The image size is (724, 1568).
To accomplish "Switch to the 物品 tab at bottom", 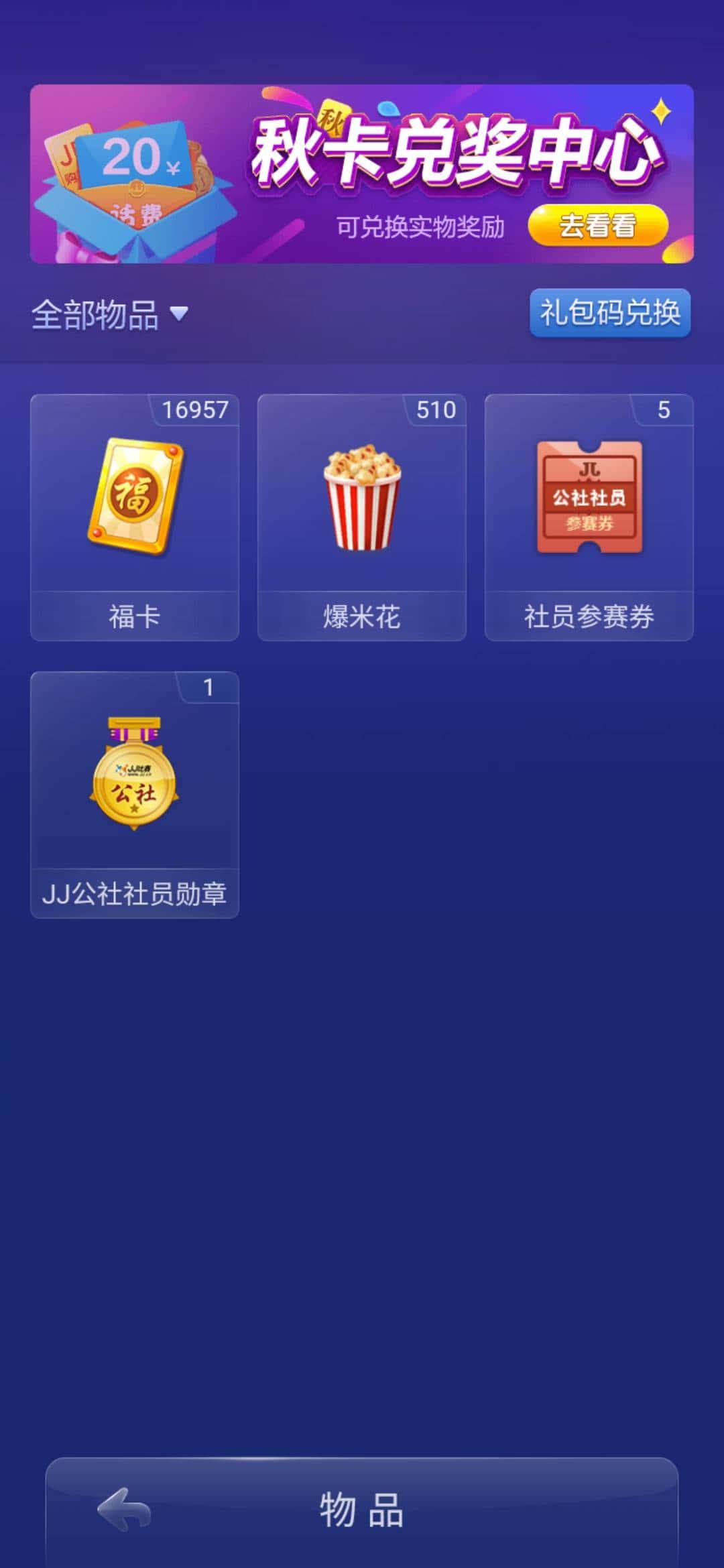I will point(362,1512).
